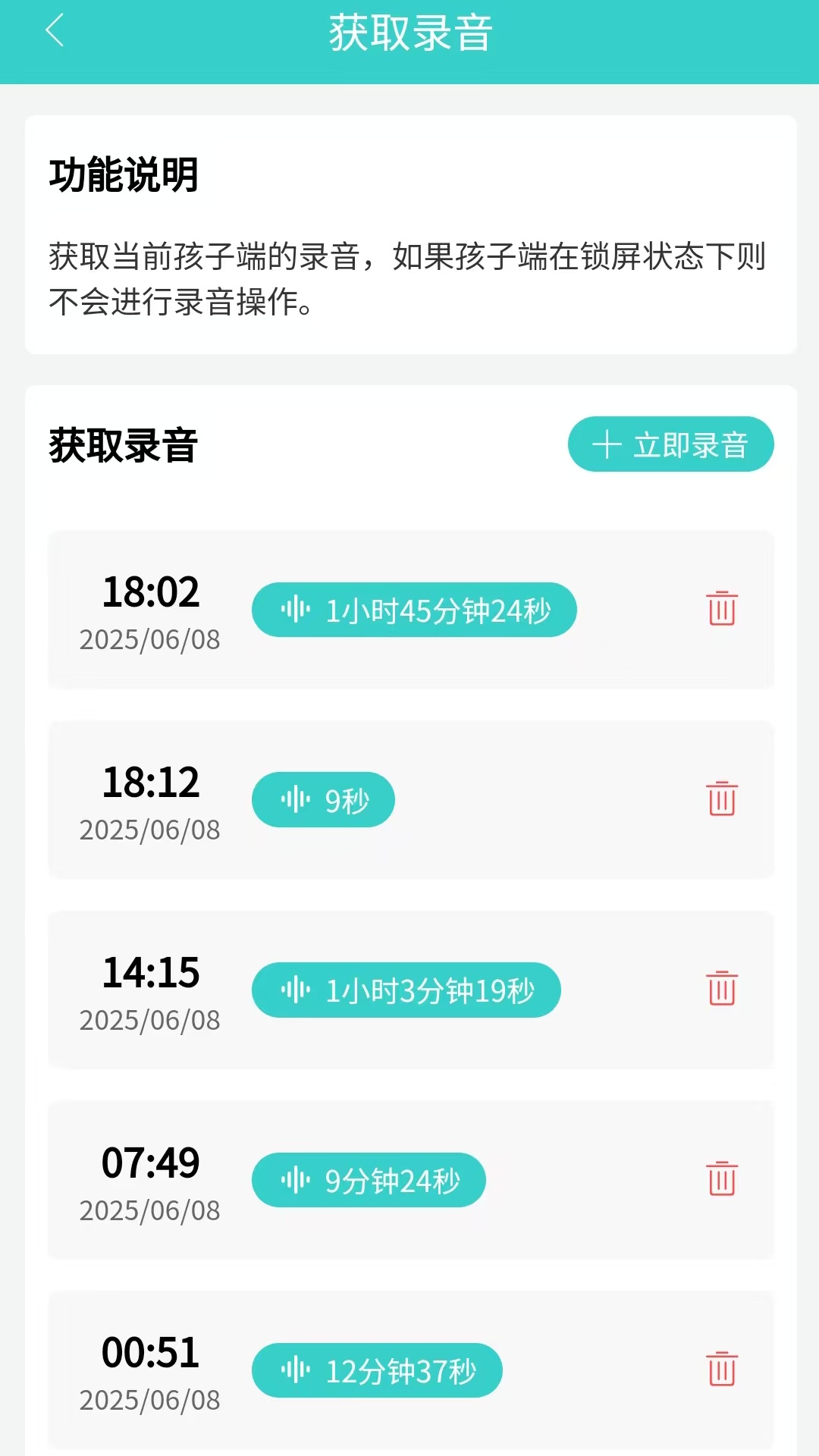The width and height of the screenshot is (819, 1456).
Task: Click the waveform icon on the 18:02 recording
Action: click(x=295, y=609)
